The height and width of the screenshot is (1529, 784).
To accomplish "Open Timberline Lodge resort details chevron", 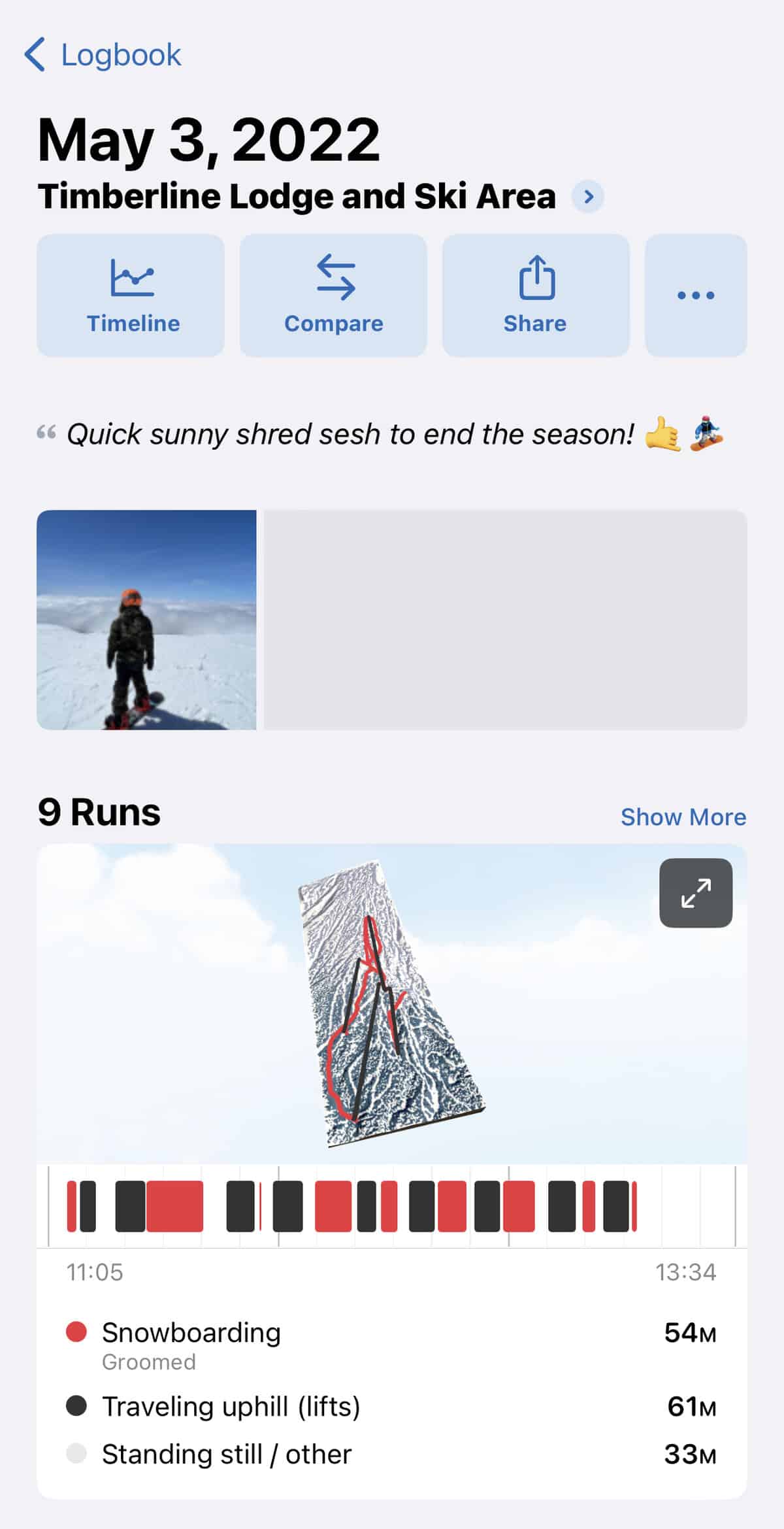I will pos(587,197).
